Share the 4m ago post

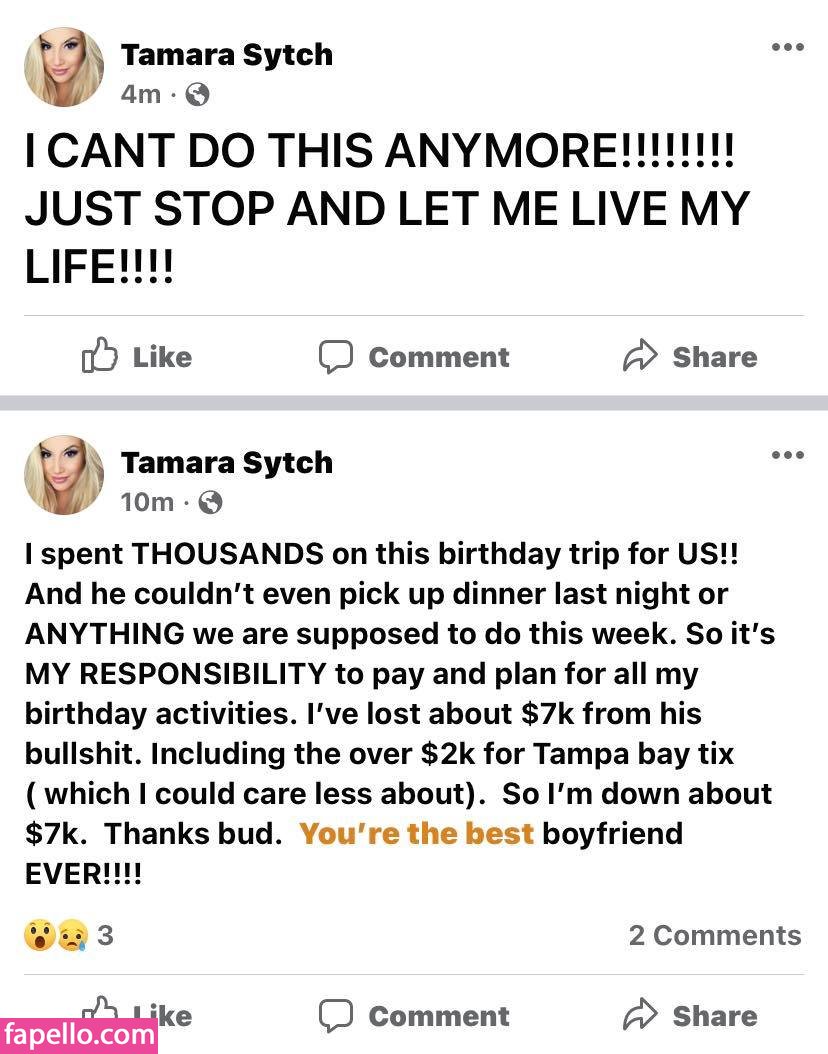pyautogui.click(x=690, y=357)
